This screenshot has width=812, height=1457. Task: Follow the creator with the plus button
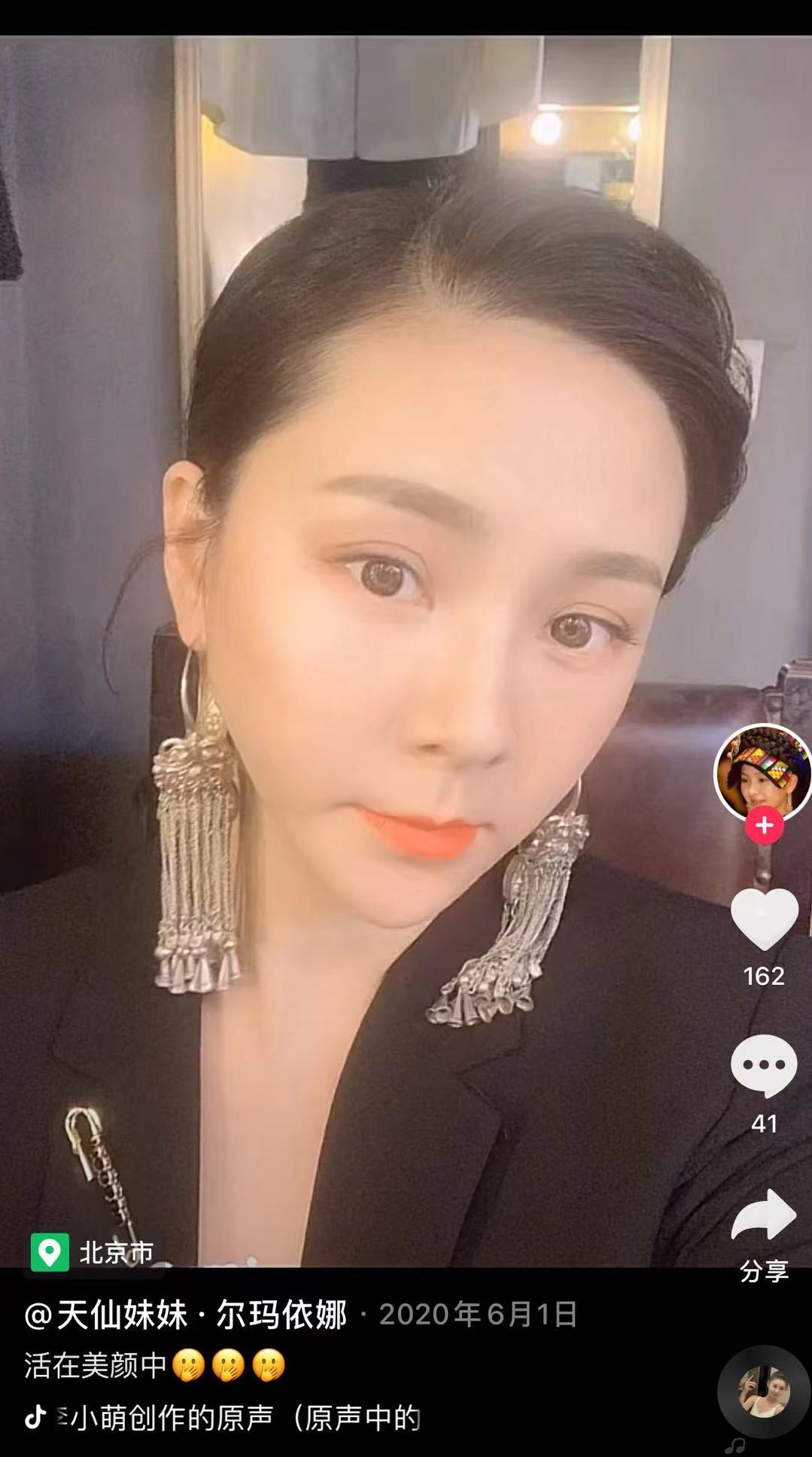point(764,825)
